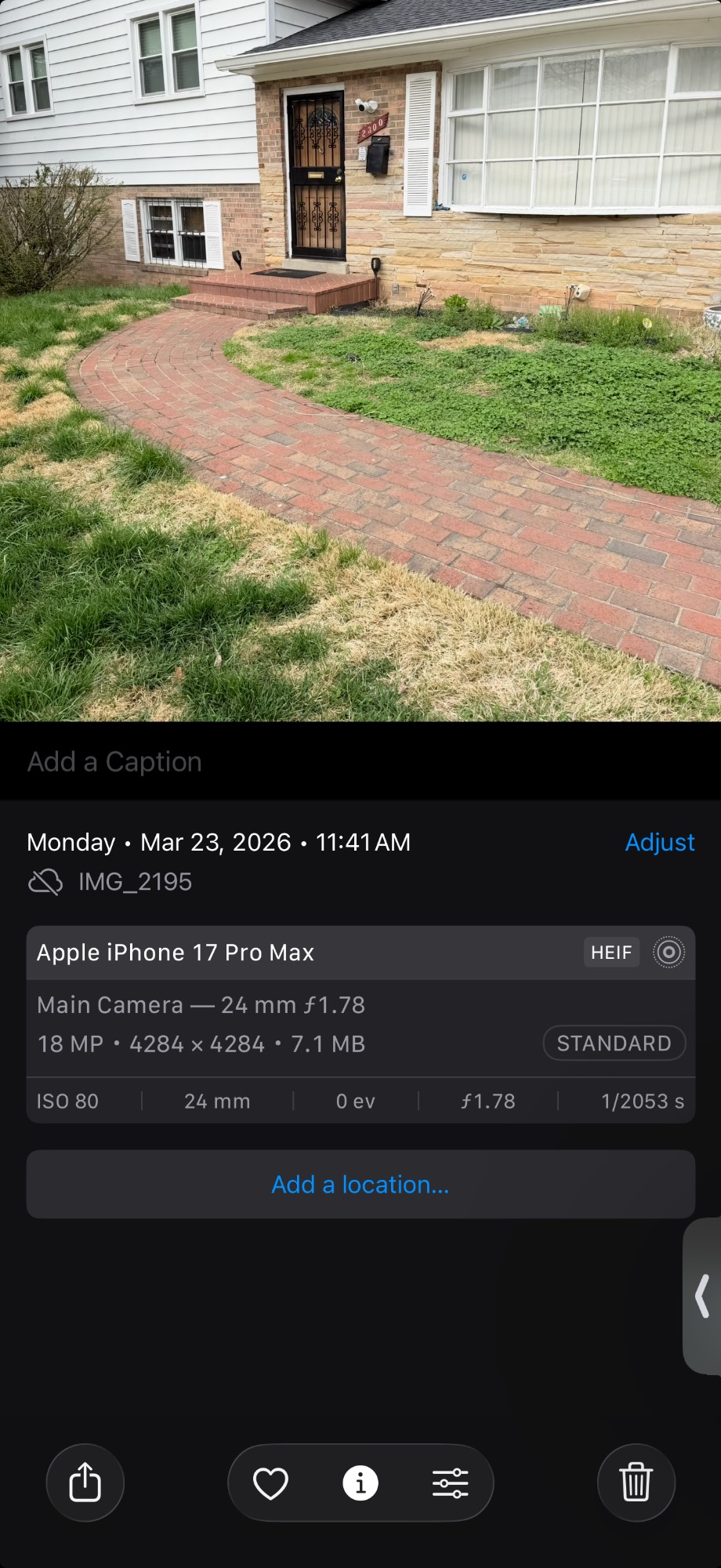The width and height of the screenshot is (721, 1568).
Task: Open the edit adjustments sliders icon
Action: click(x=451, y=1483)
